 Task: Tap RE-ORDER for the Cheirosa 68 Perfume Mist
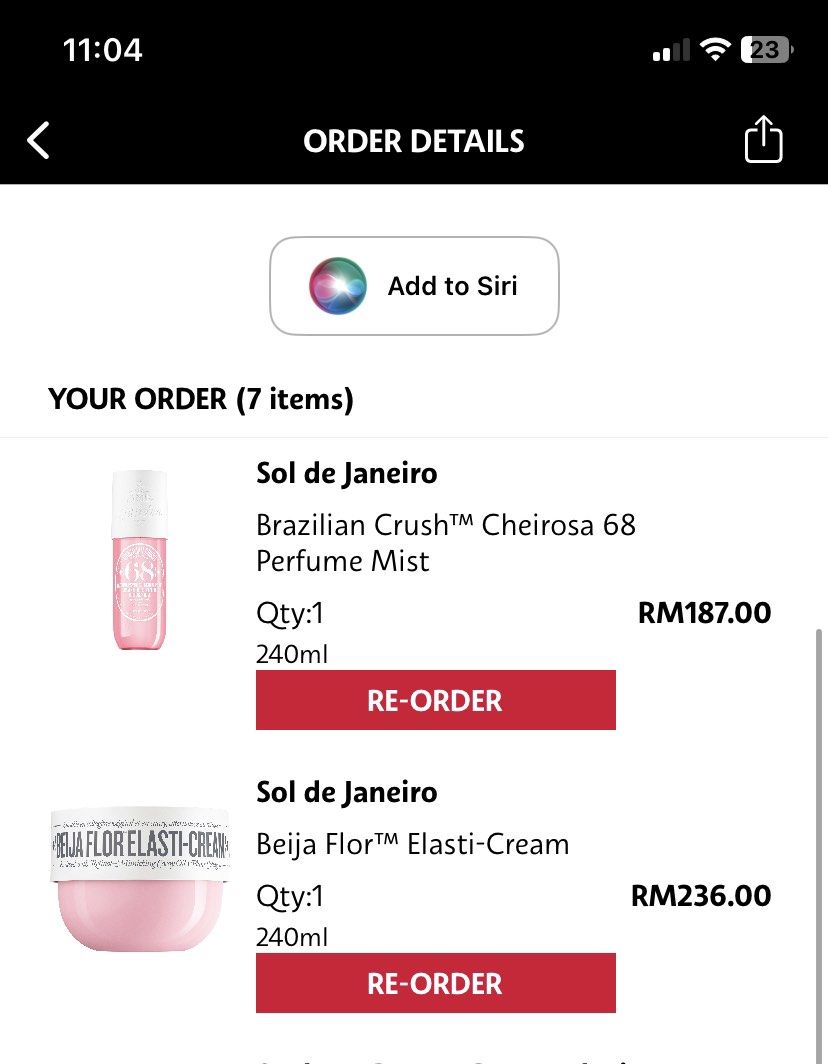[x=437, y=701]
